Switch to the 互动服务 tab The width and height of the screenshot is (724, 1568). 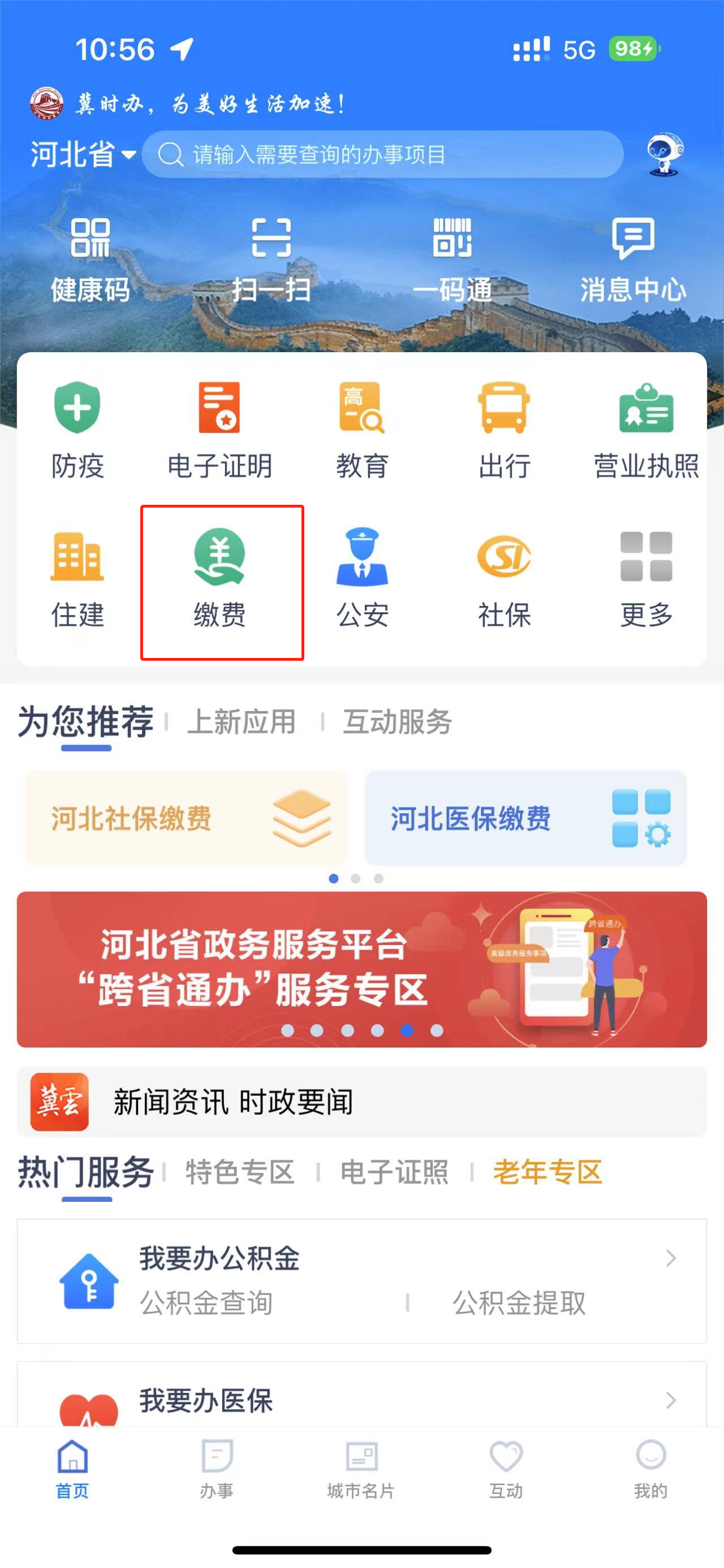[397, 722]
